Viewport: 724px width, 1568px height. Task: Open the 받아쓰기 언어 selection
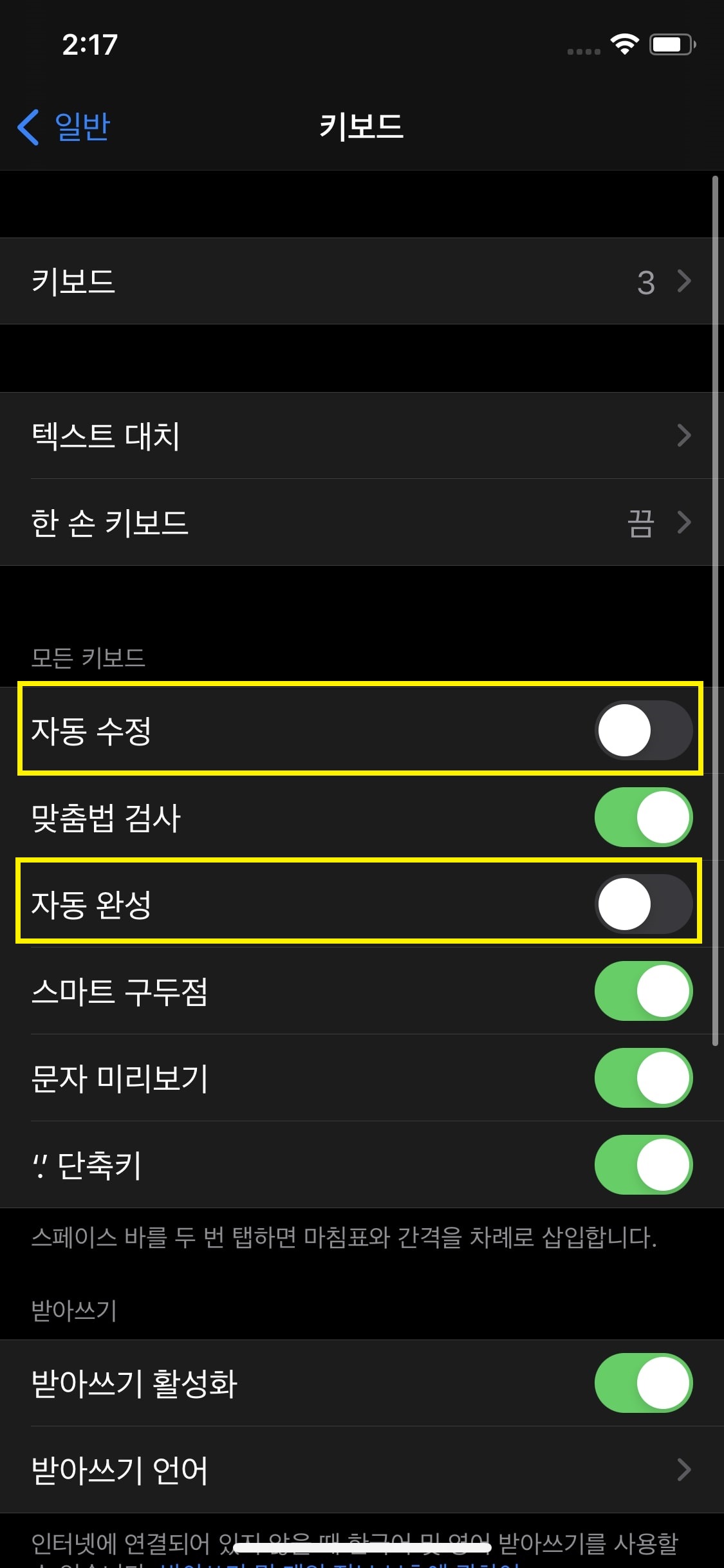(362, 1469)
